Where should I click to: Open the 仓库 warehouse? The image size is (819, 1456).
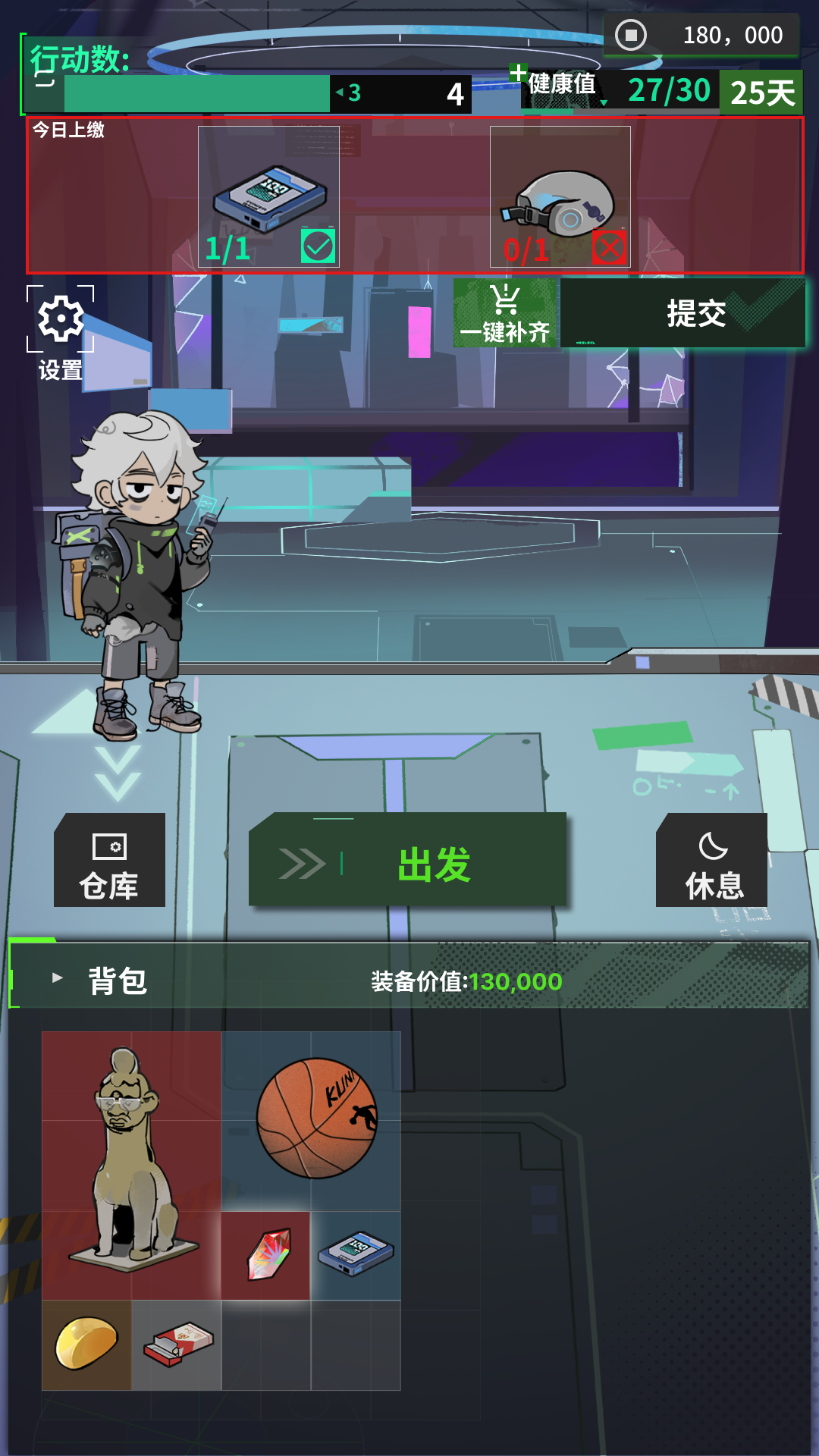[x=109, y=861]
